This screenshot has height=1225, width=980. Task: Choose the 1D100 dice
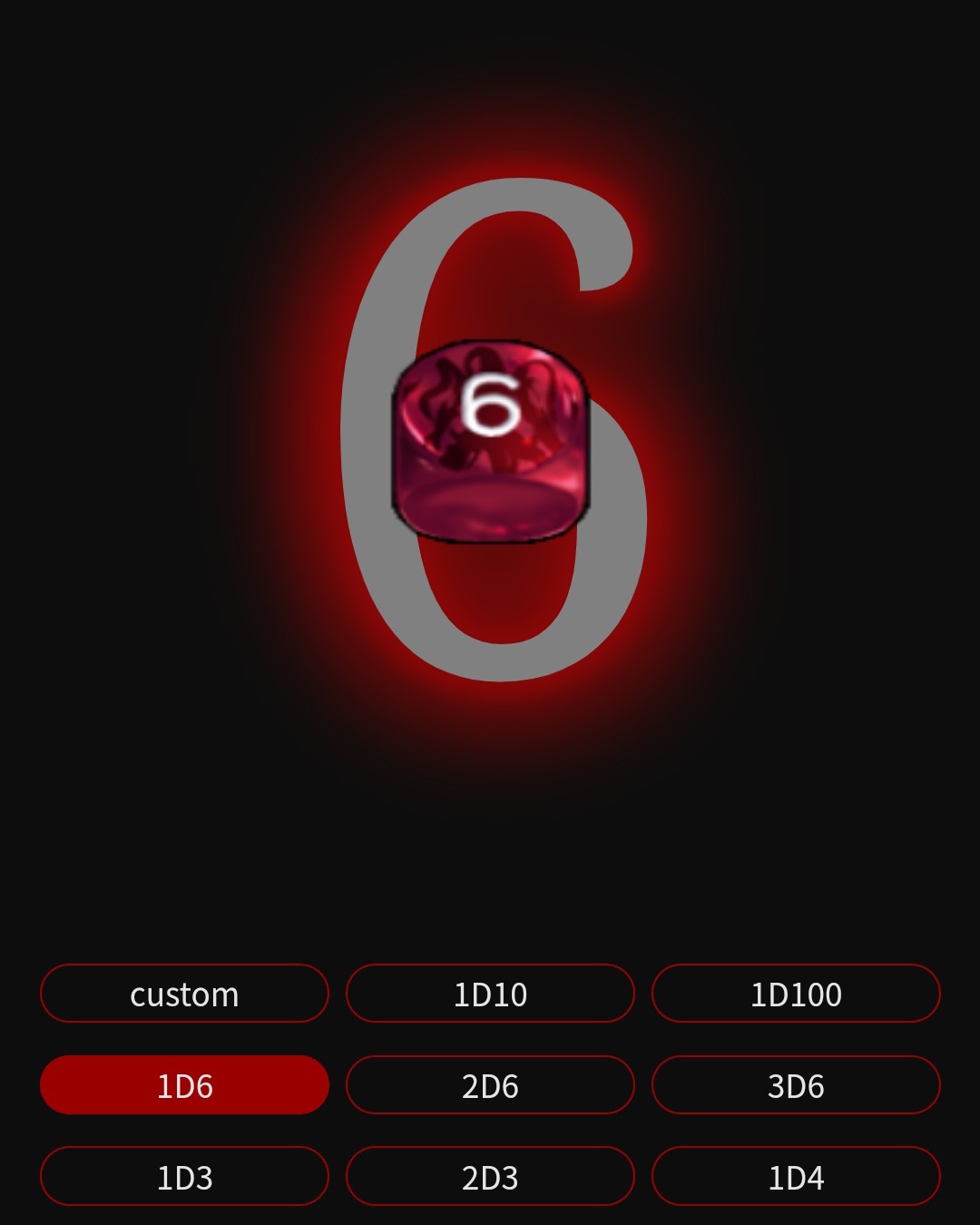tap(796, 994)
